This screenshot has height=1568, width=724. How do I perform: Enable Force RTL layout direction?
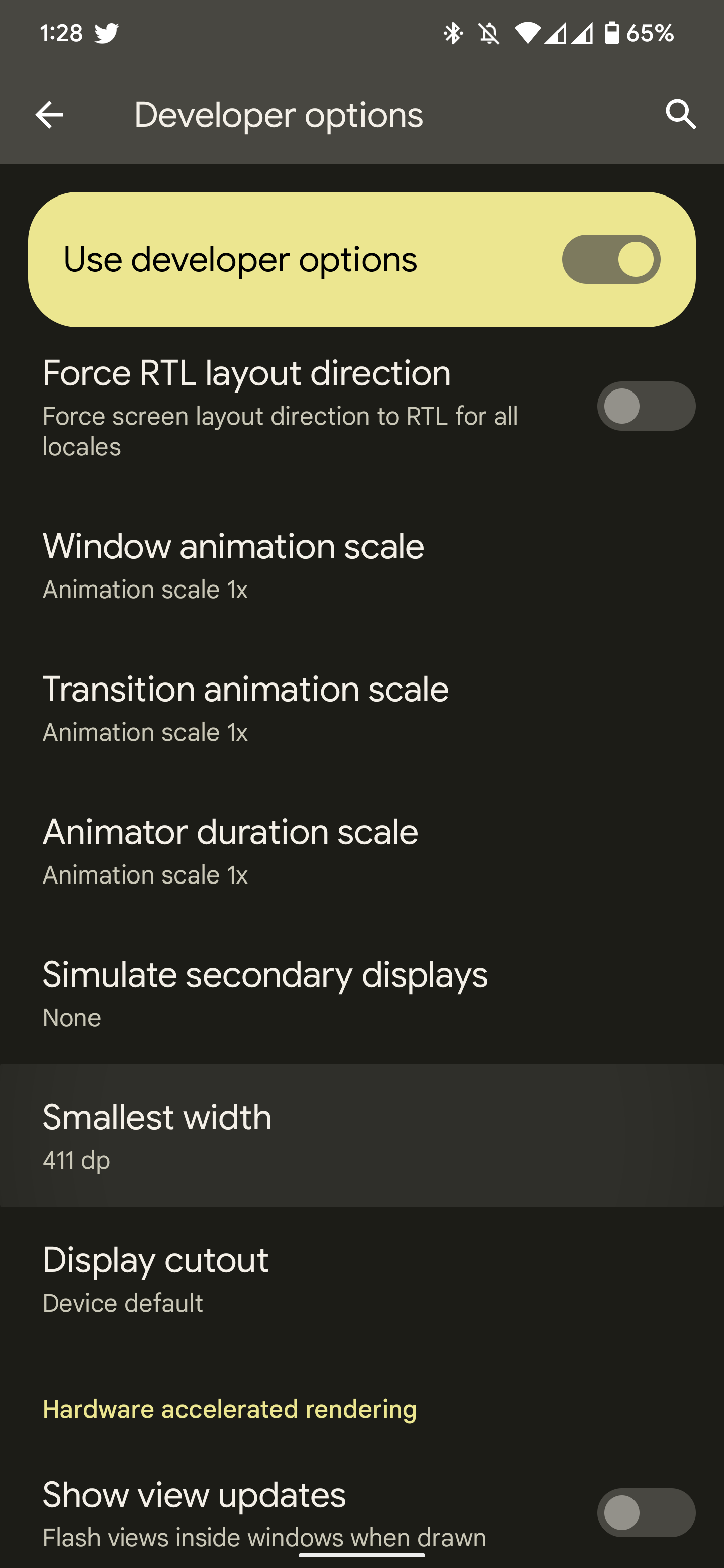[x=646, y=406]
